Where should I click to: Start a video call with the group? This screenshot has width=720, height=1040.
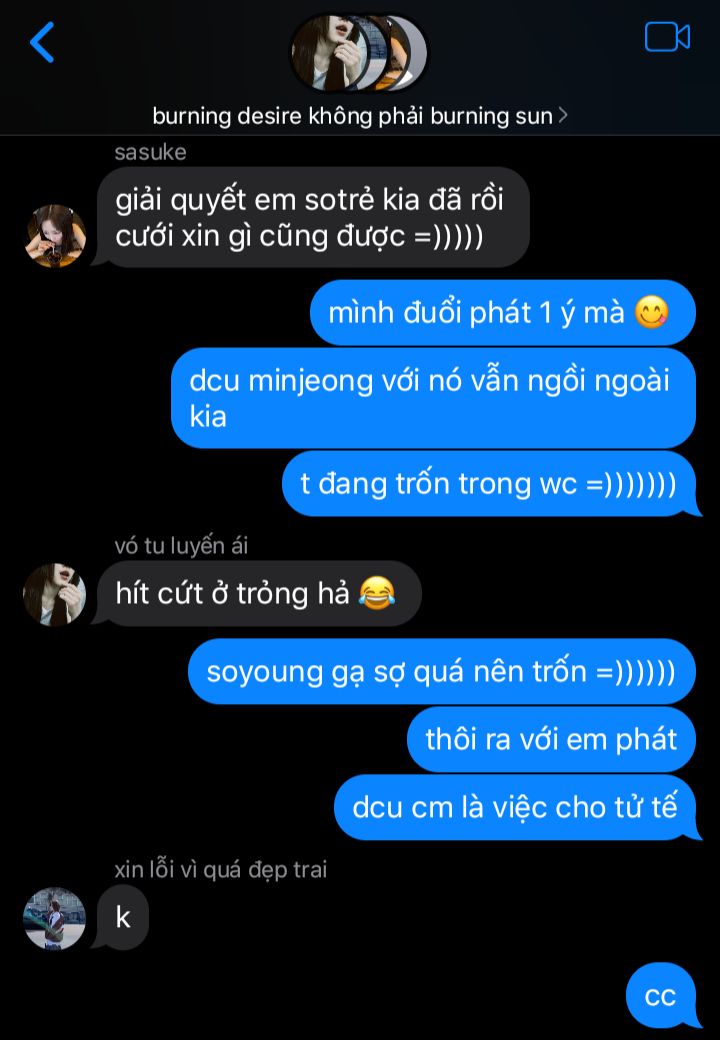coord(667,37)
